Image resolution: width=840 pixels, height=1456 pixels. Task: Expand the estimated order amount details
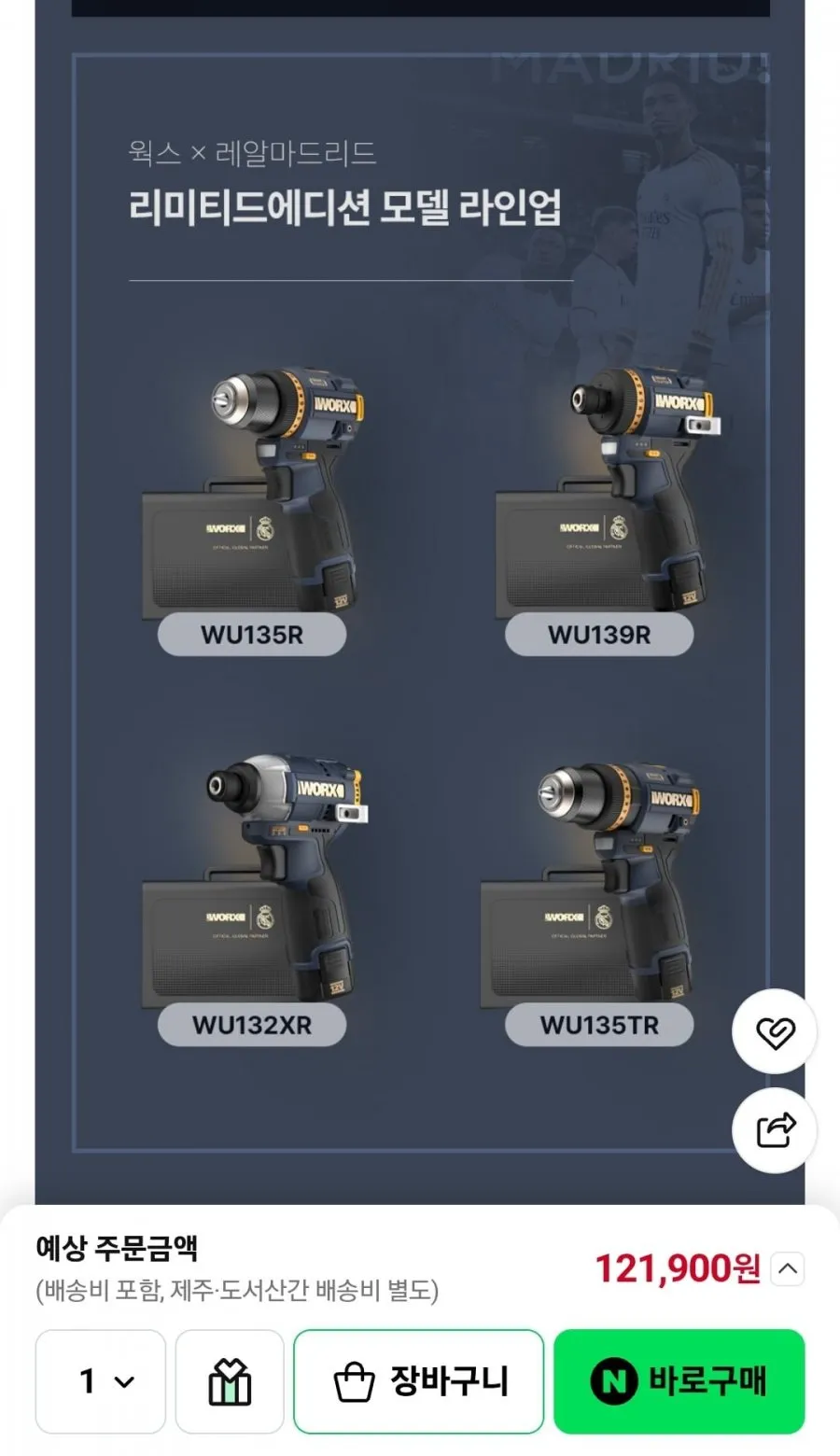tap(788, 1268)
